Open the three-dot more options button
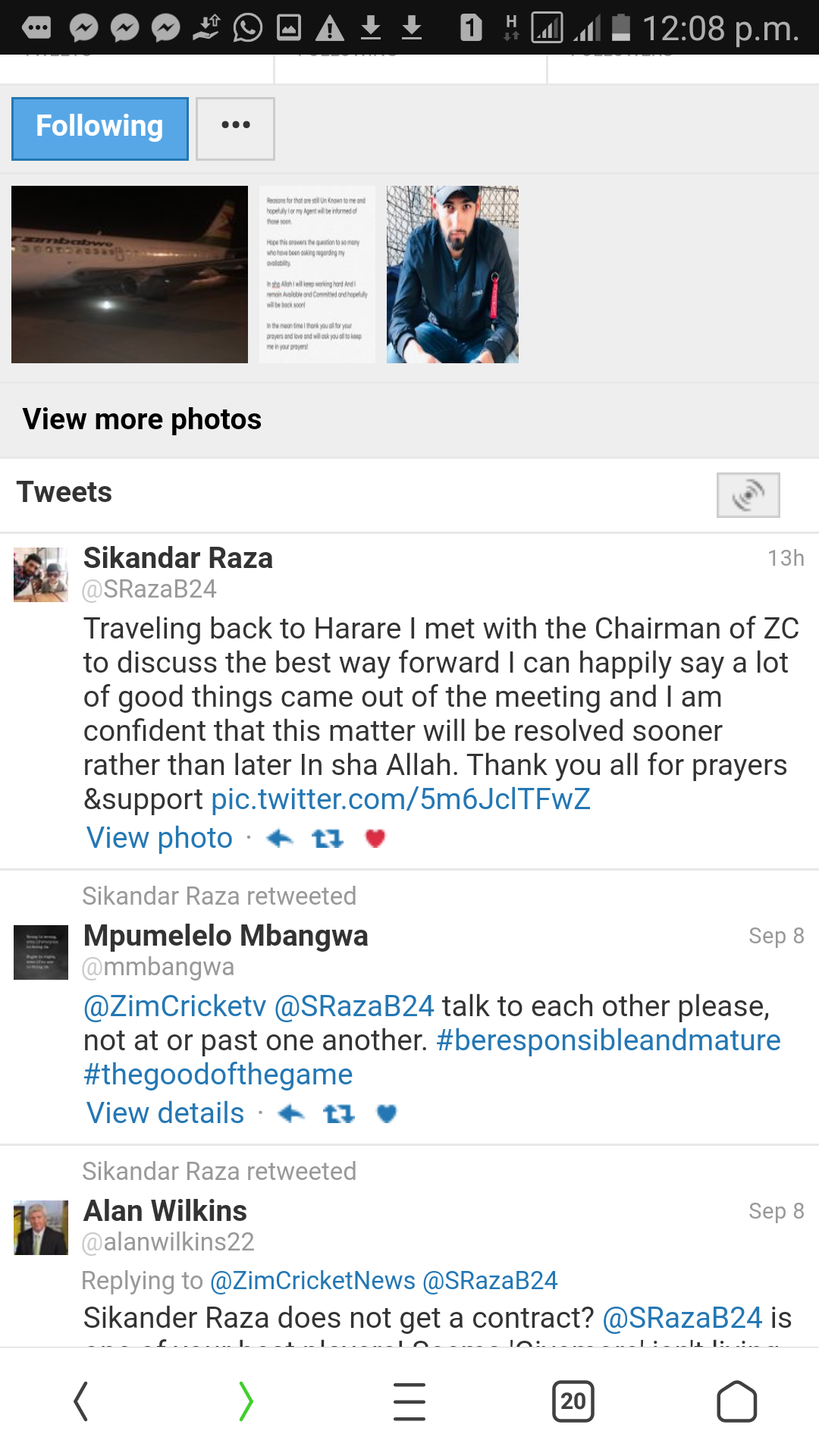819x1456 pixels. click(235, 128)
